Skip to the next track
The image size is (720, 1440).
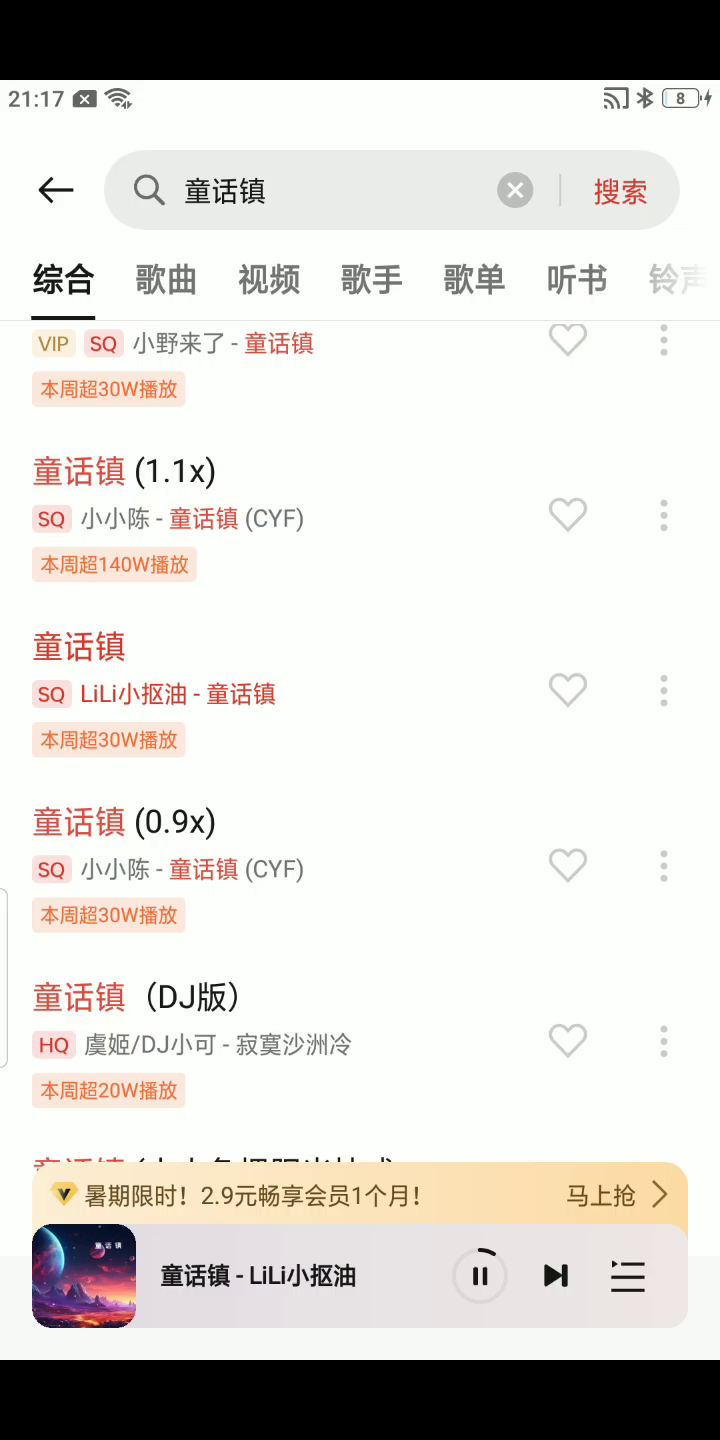point(555,1275)
